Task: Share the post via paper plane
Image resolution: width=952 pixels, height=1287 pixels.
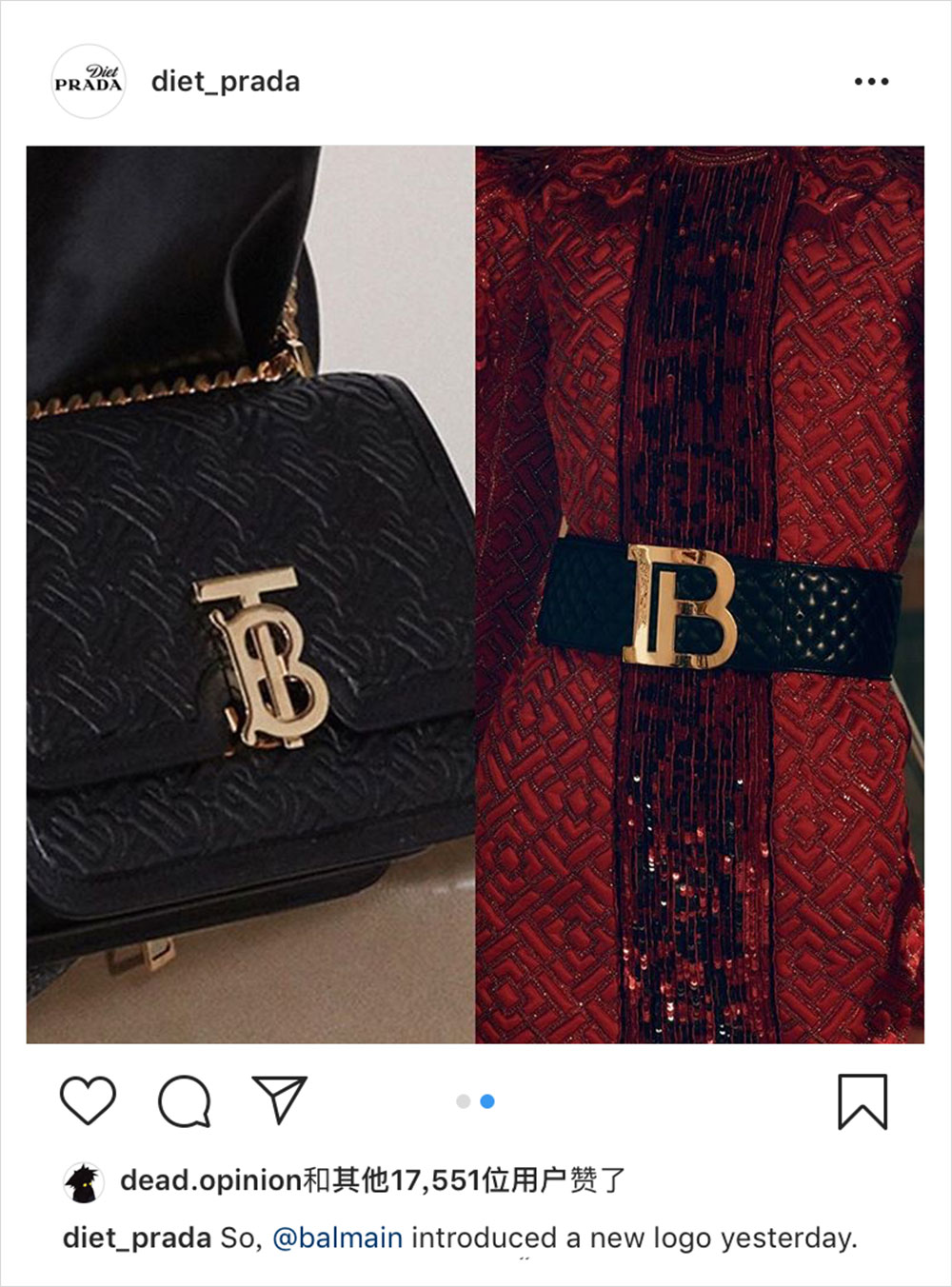Action: (279, 1099)
